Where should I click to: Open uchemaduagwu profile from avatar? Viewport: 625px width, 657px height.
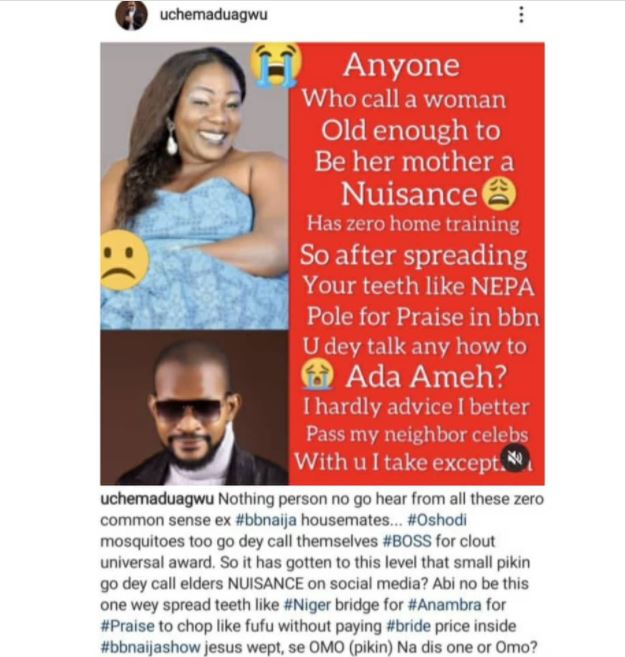coord(127,16)
